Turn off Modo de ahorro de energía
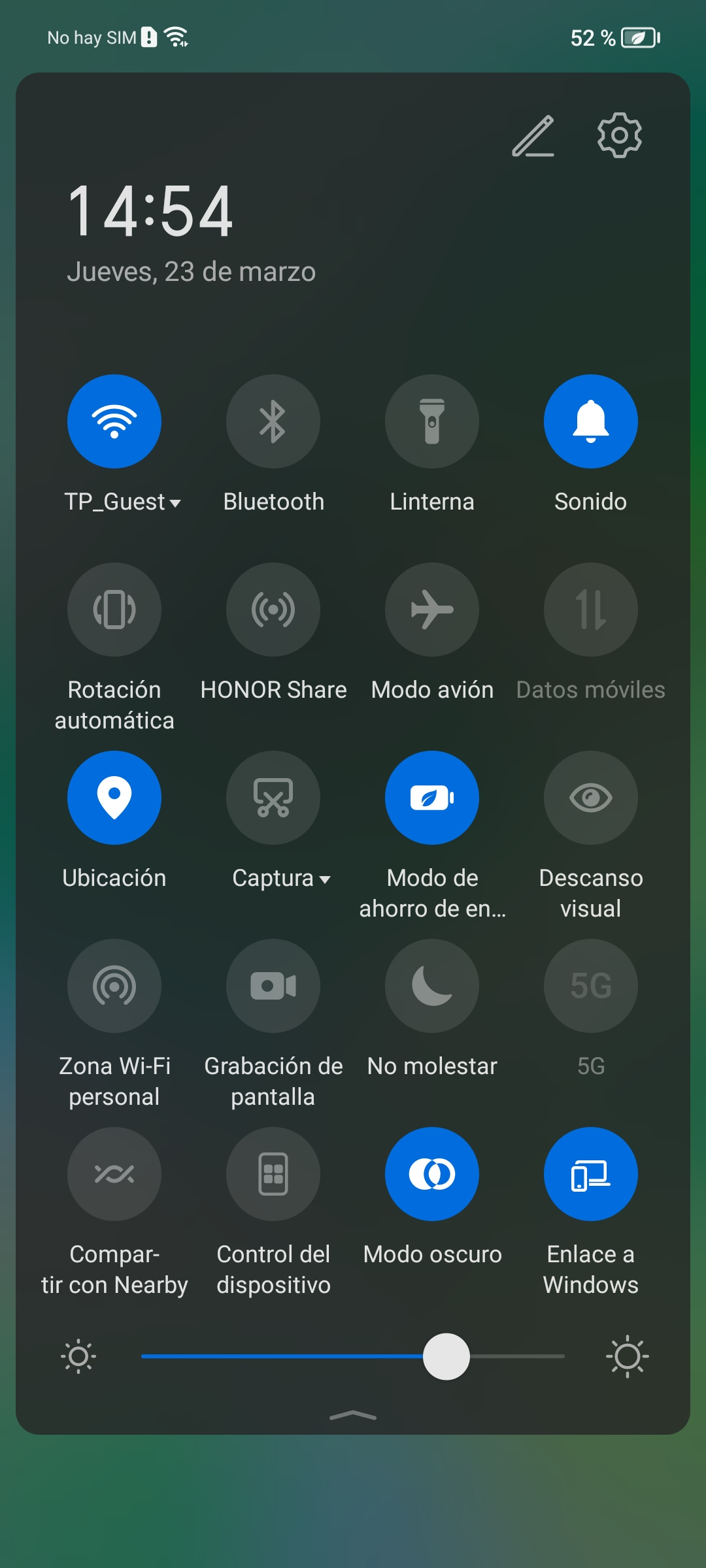 (x=432, y=798)
